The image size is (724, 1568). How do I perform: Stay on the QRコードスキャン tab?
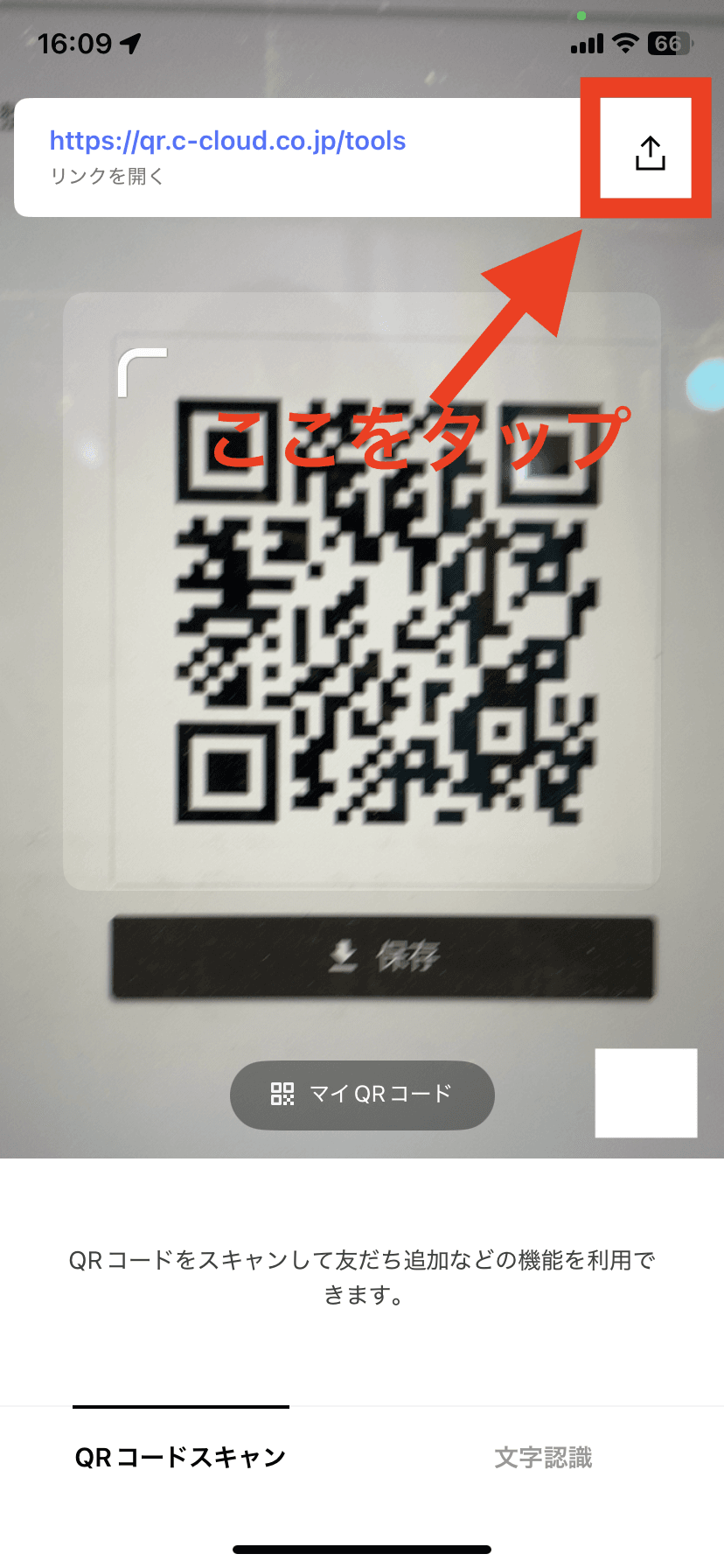(179, 1455)
